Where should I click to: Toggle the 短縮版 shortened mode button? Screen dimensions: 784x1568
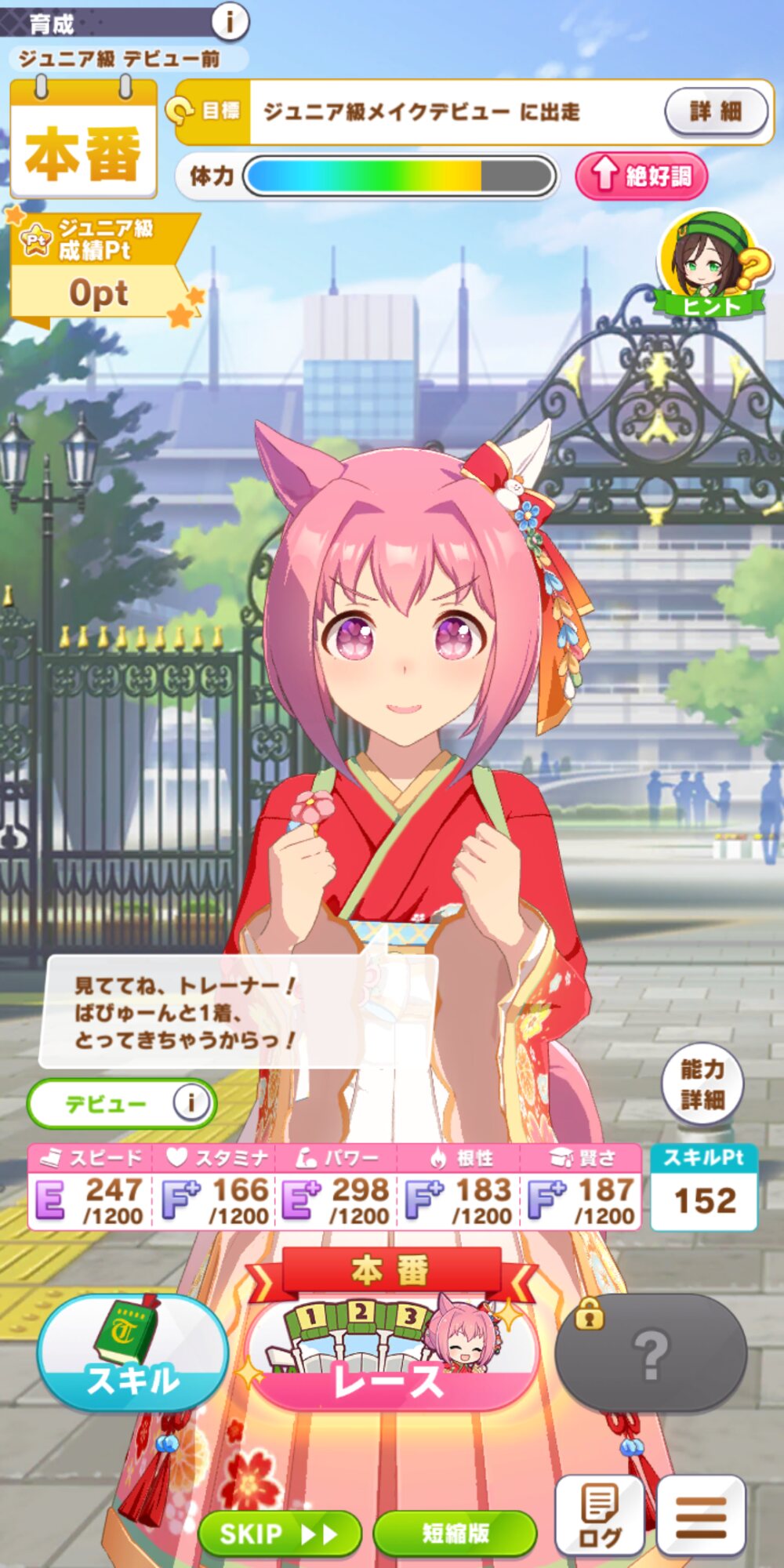pos(456,1534)
